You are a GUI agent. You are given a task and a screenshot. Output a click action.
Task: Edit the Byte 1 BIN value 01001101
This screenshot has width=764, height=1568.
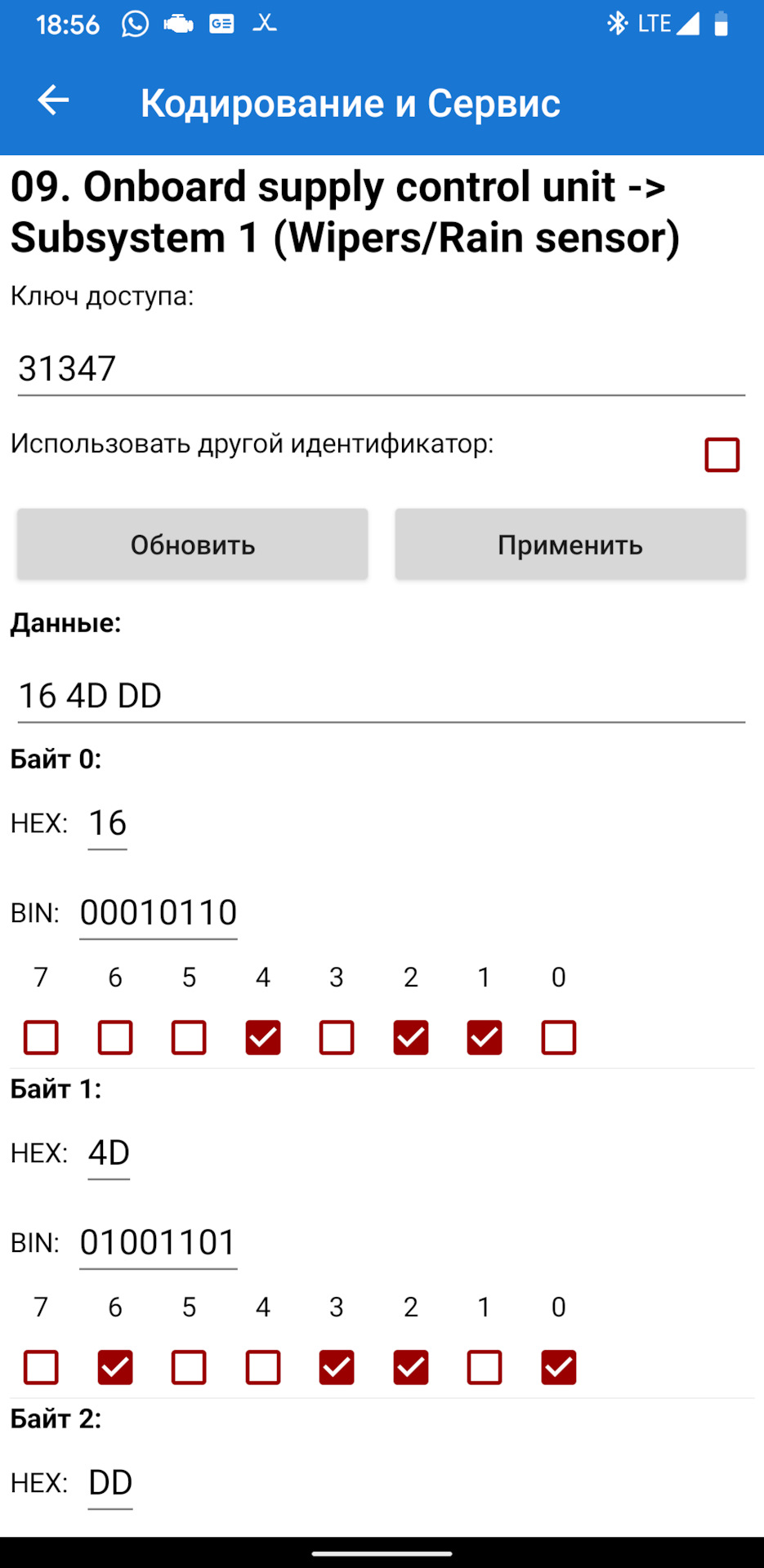[x=159, y=1243]
